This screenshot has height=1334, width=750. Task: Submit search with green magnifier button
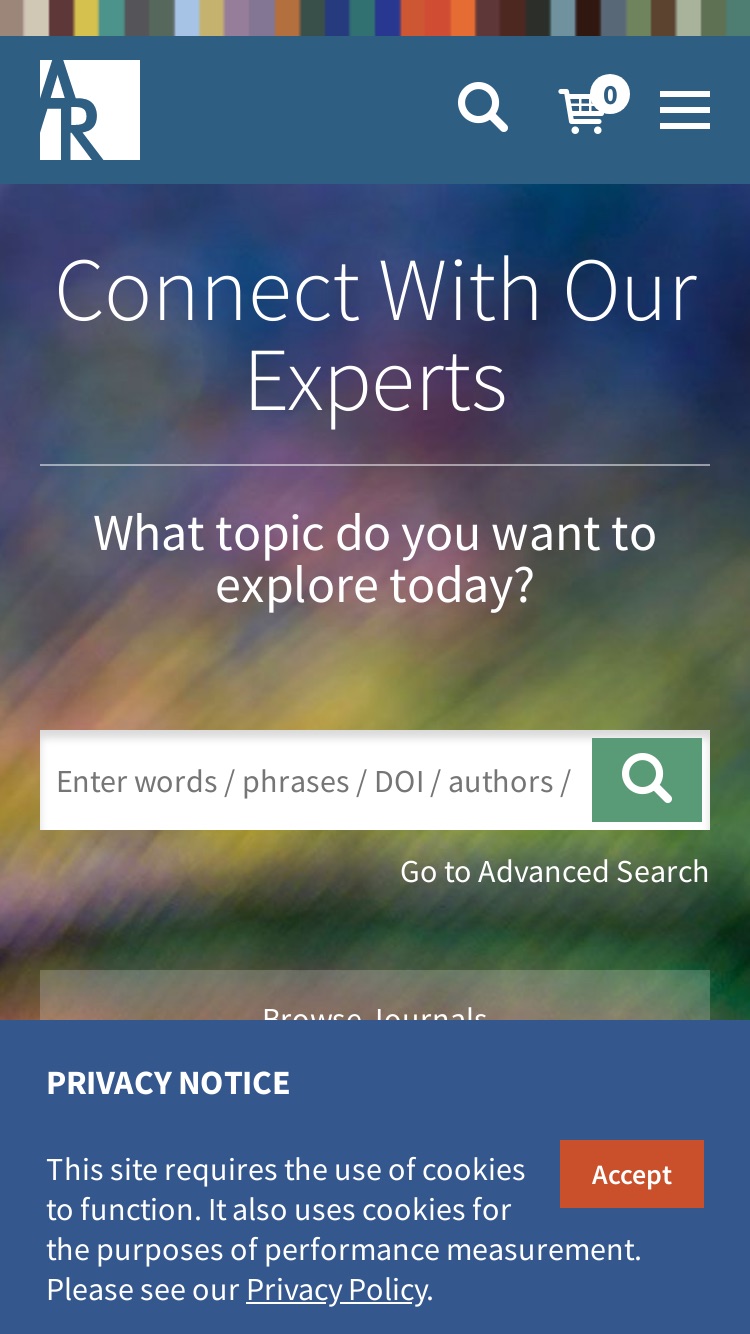tap(647, 780)
